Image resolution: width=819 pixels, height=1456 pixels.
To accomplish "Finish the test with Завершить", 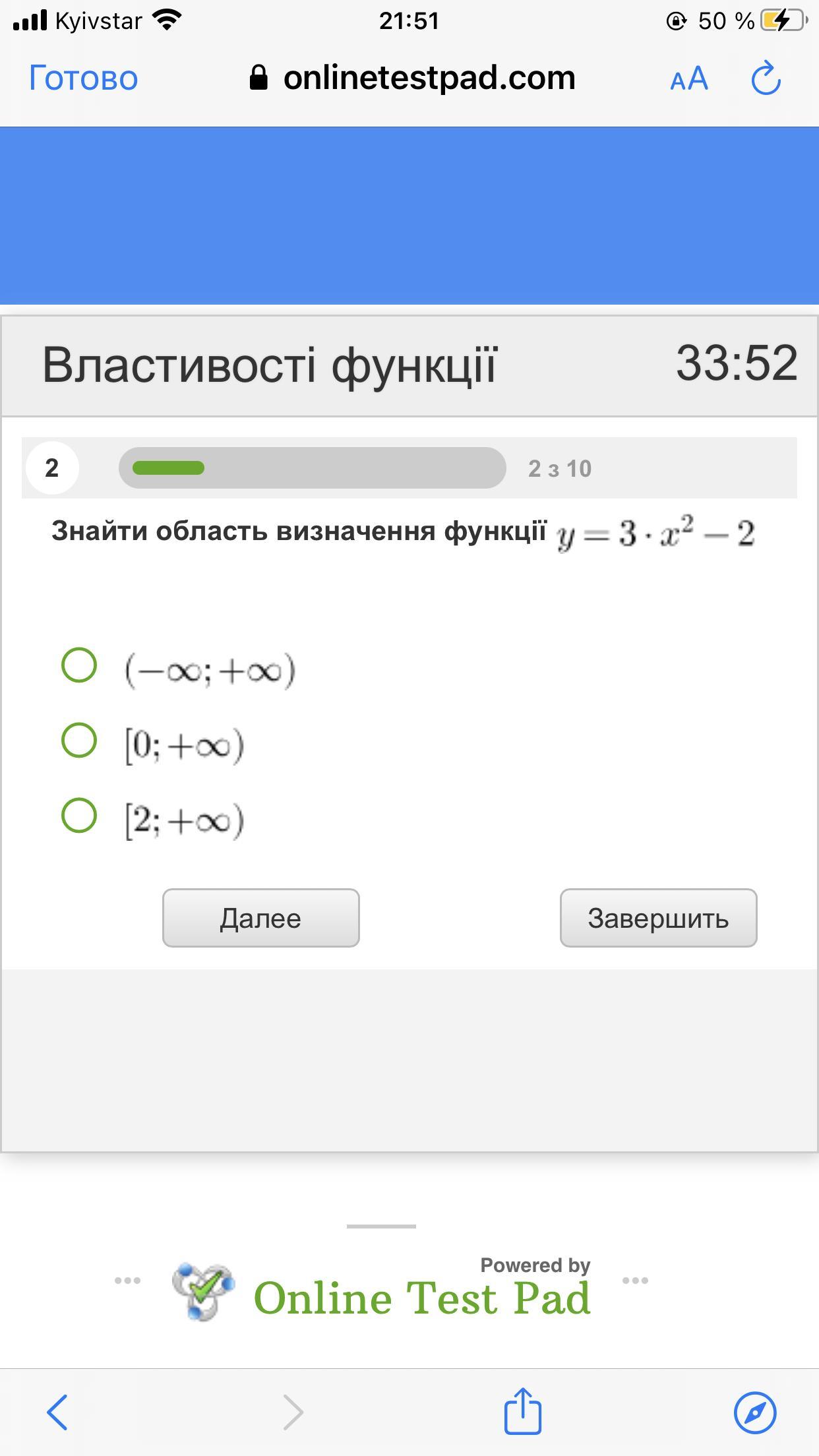I will click(658, 918).
